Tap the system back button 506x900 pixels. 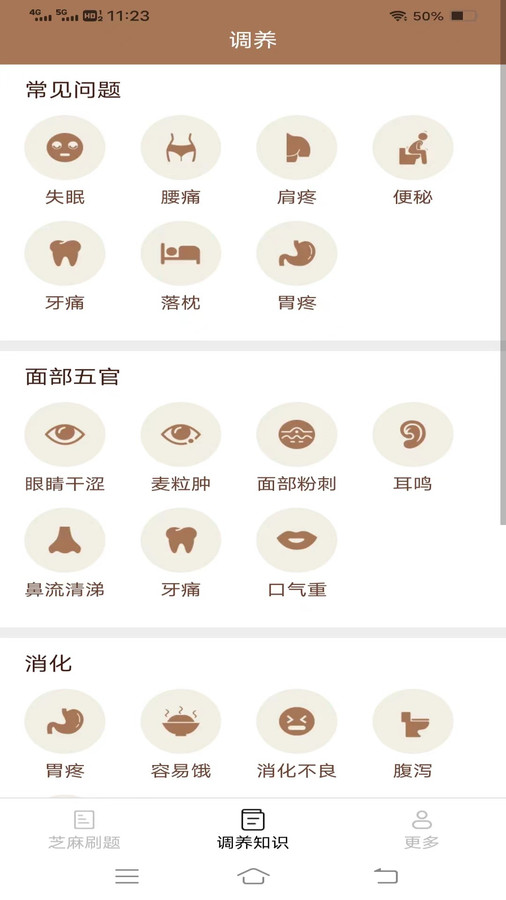point(386,876)
